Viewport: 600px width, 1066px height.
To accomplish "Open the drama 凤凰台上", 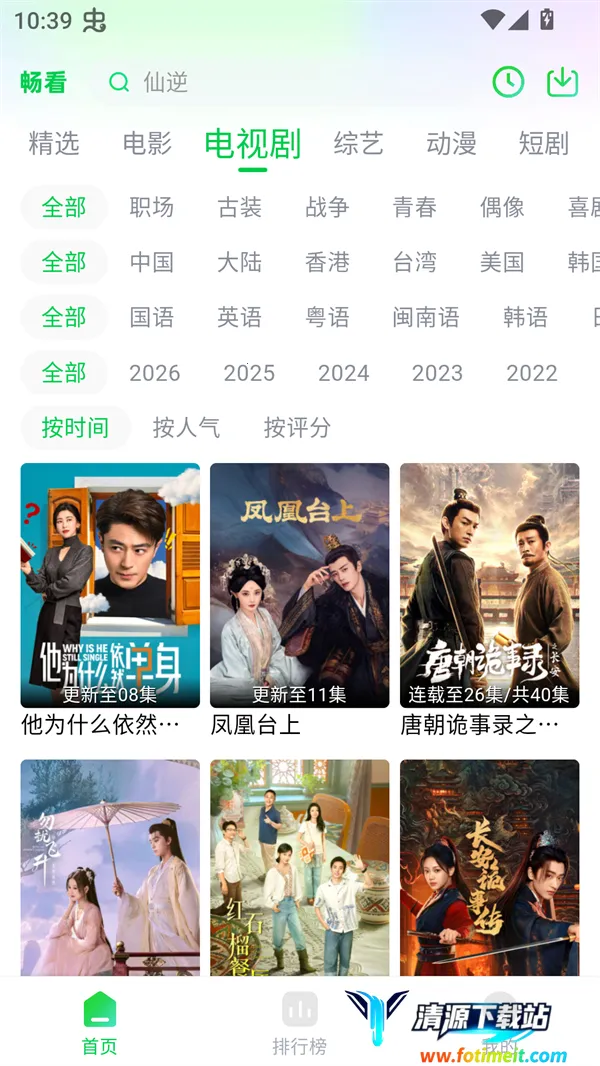I will [299, 585].
